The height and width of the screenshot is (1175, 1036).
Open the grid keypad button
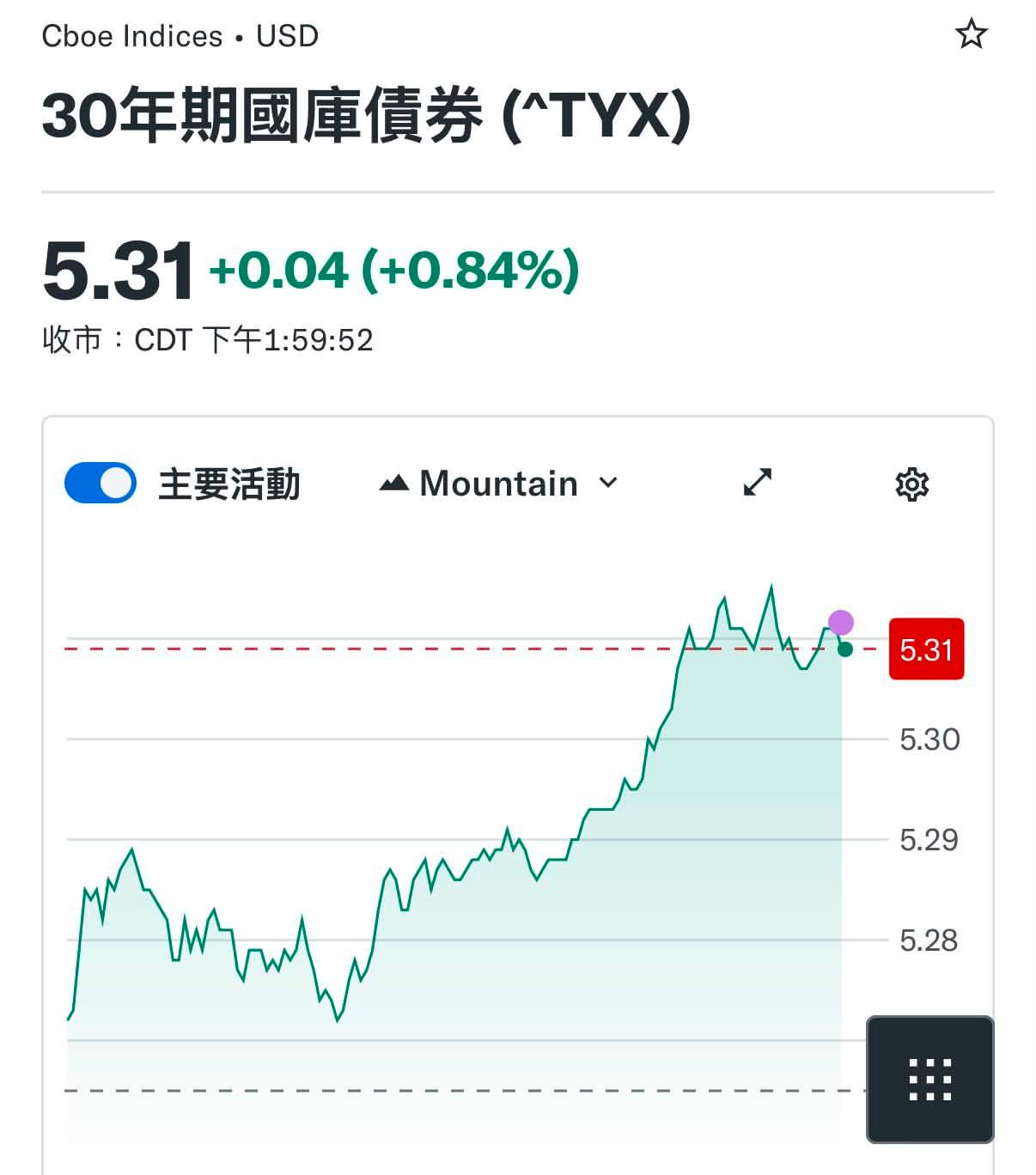point(930,1080)
